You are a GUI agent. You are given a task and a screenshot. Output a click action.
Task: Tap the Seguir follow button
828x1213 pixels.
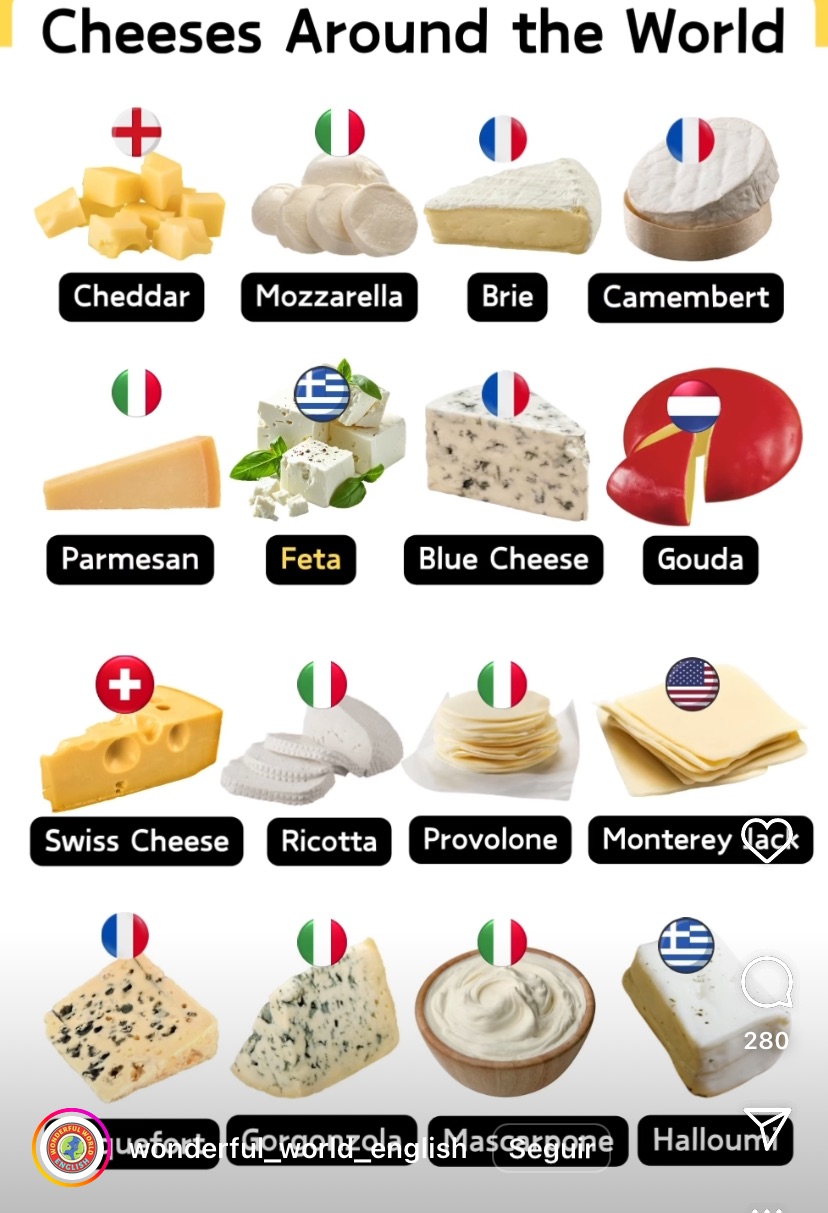pyautogui.click(x=552, y=1150)
